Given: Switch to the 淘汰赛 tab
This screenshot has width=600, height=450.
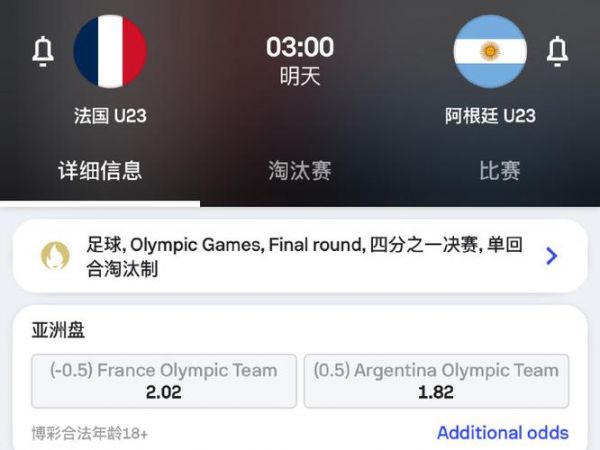Looking at the screenshot, I should tap(299, 170).
